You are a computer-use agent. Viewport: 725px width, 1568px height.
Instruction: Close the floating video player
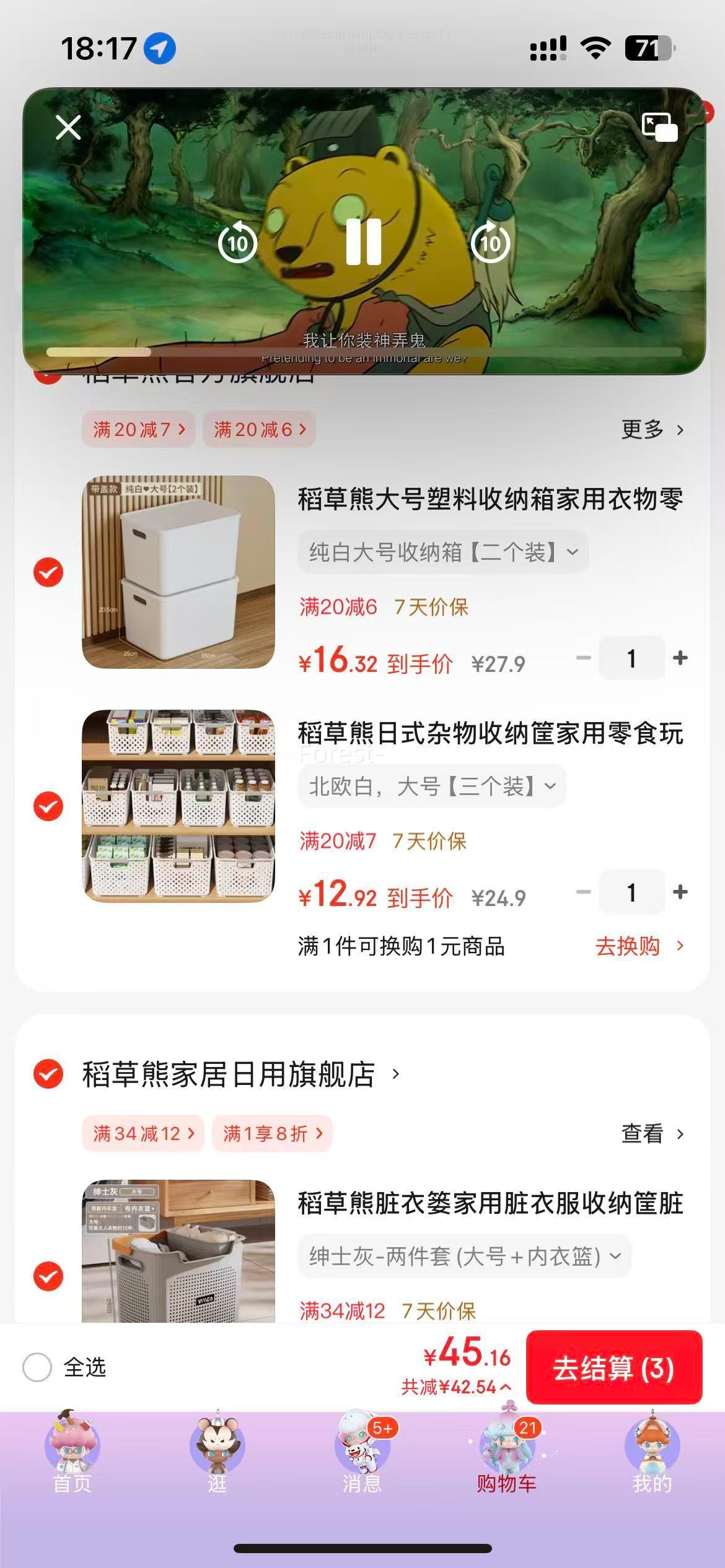pos(68,128)
